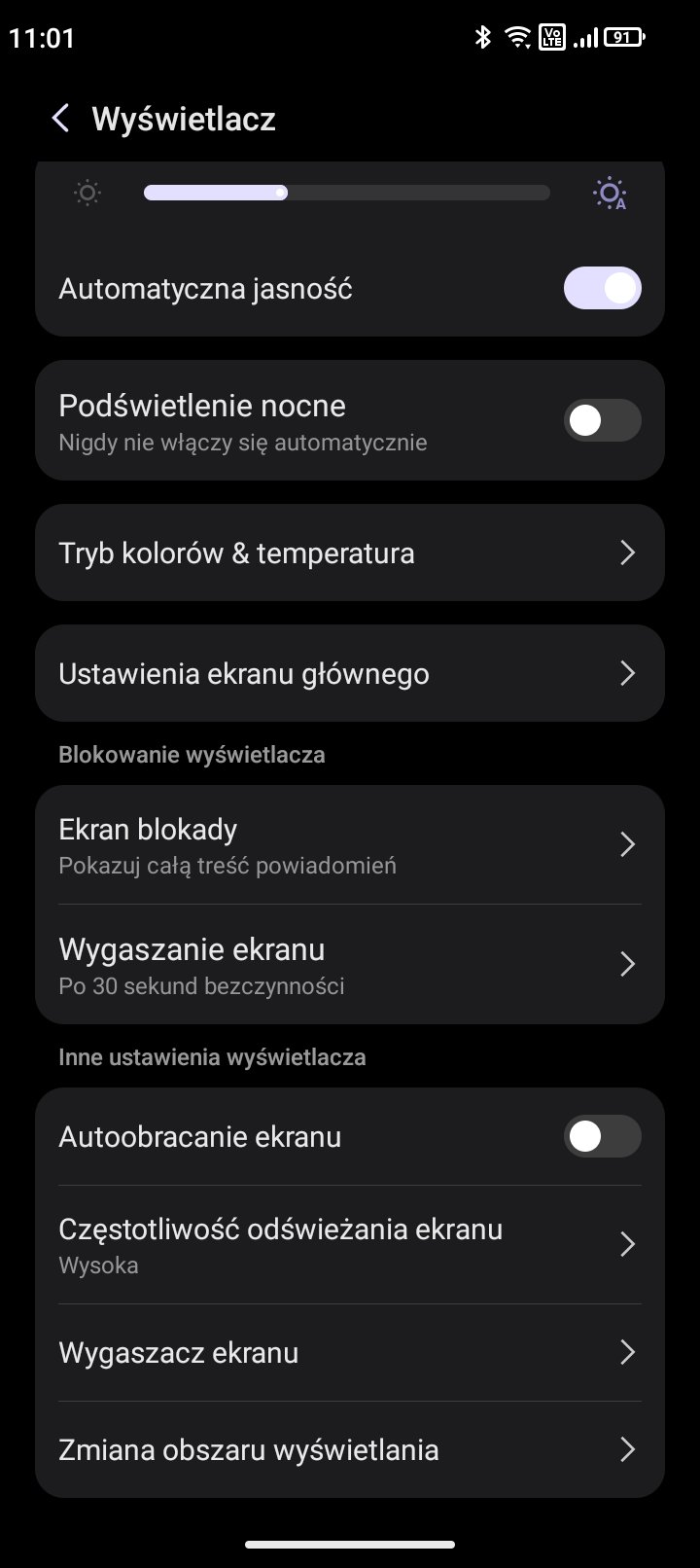The width and height of the screenshot is (700, 1568).
Task: Disable Automatyczna jasność switch
Action: click(x=602, y=289)
